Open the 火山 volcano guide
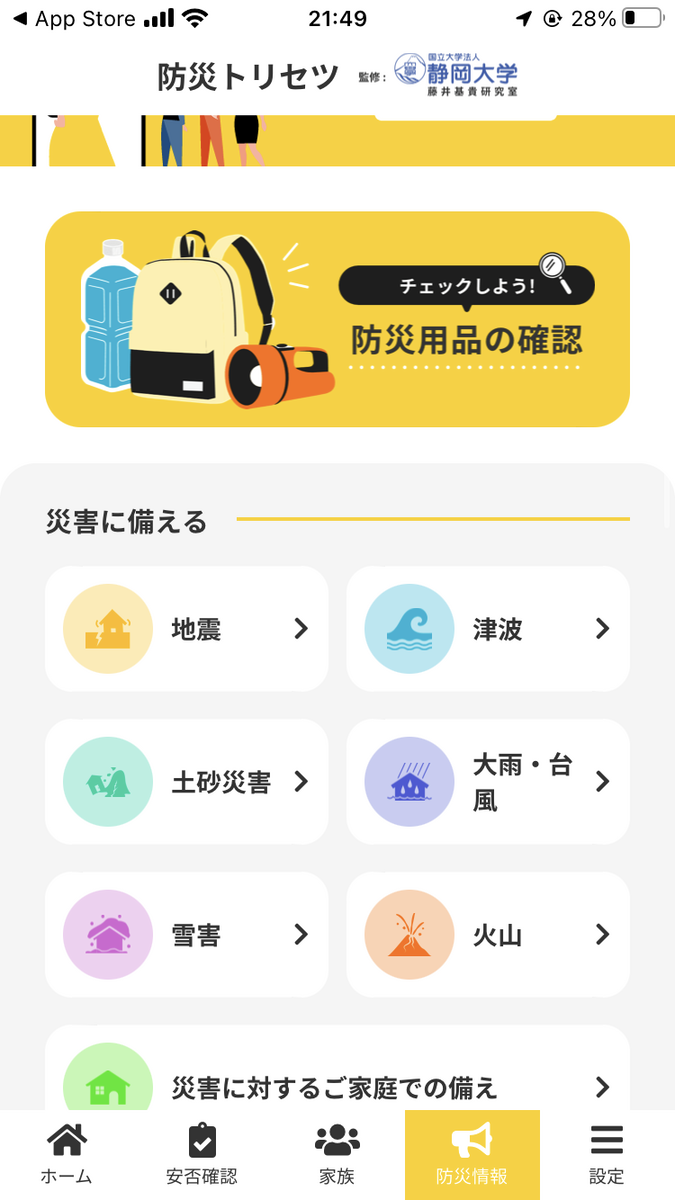This screenshot has width=675, height=1200. pos(488,935)
